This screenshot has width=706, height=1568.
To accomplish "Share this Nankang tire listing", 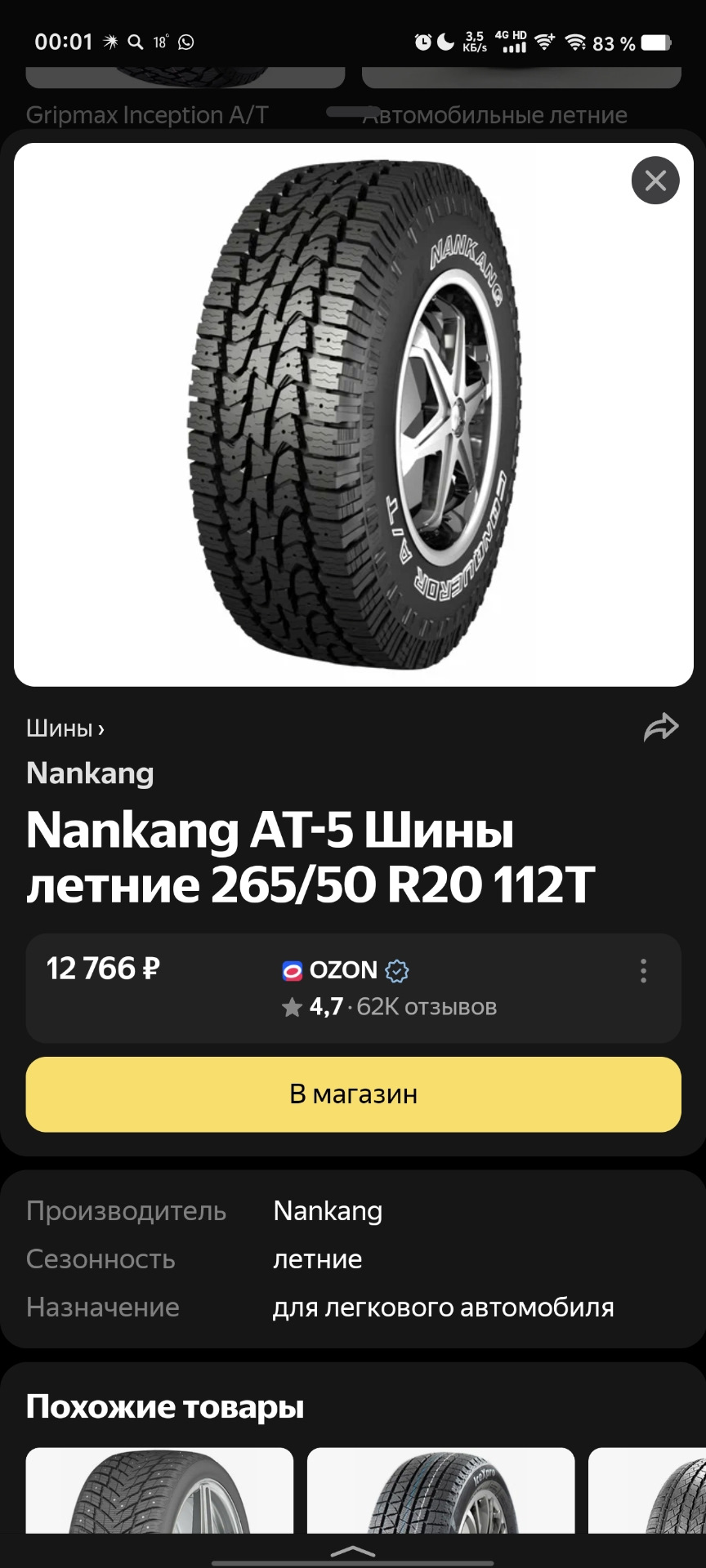I will point(661,727).
